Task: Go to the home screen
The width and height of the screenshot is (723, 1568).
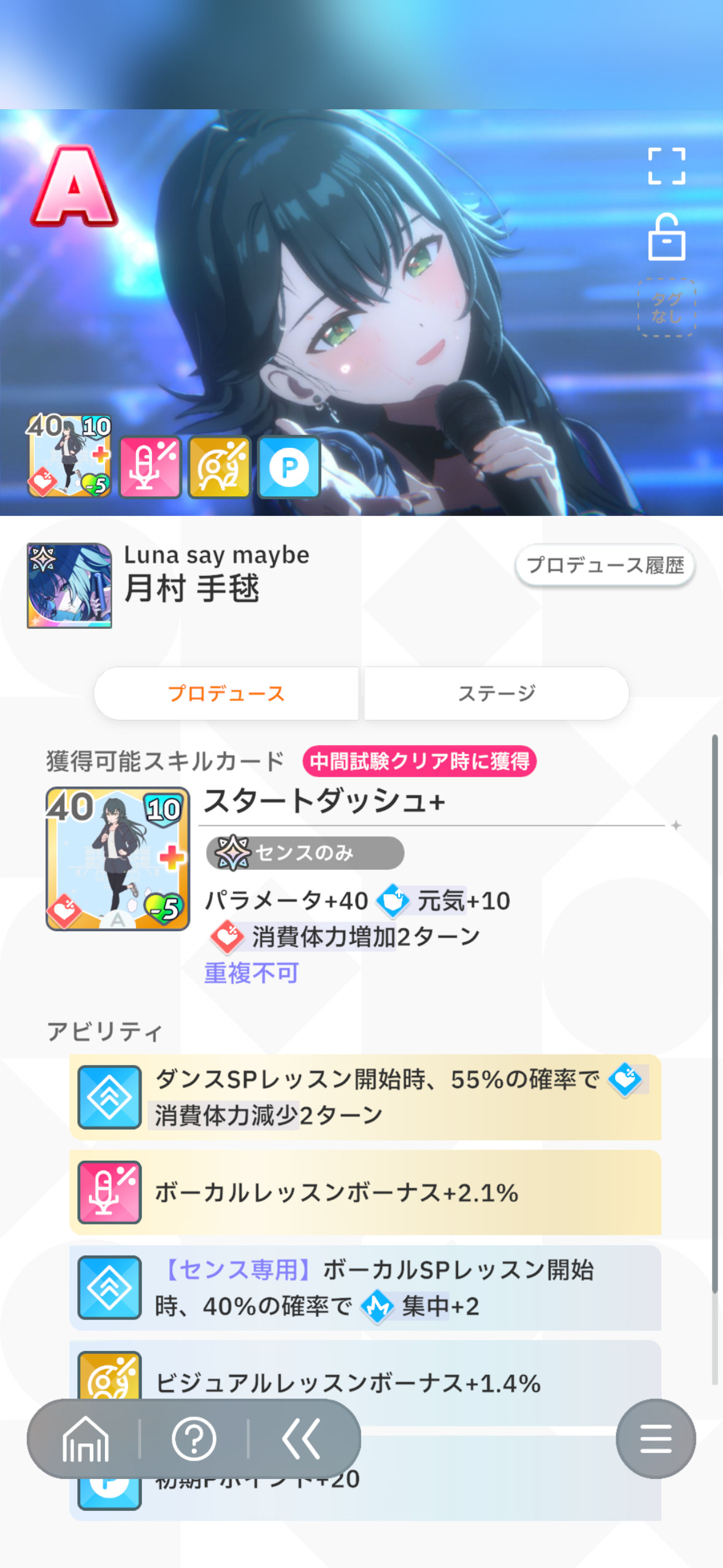Action: (x=86, y=1439)
